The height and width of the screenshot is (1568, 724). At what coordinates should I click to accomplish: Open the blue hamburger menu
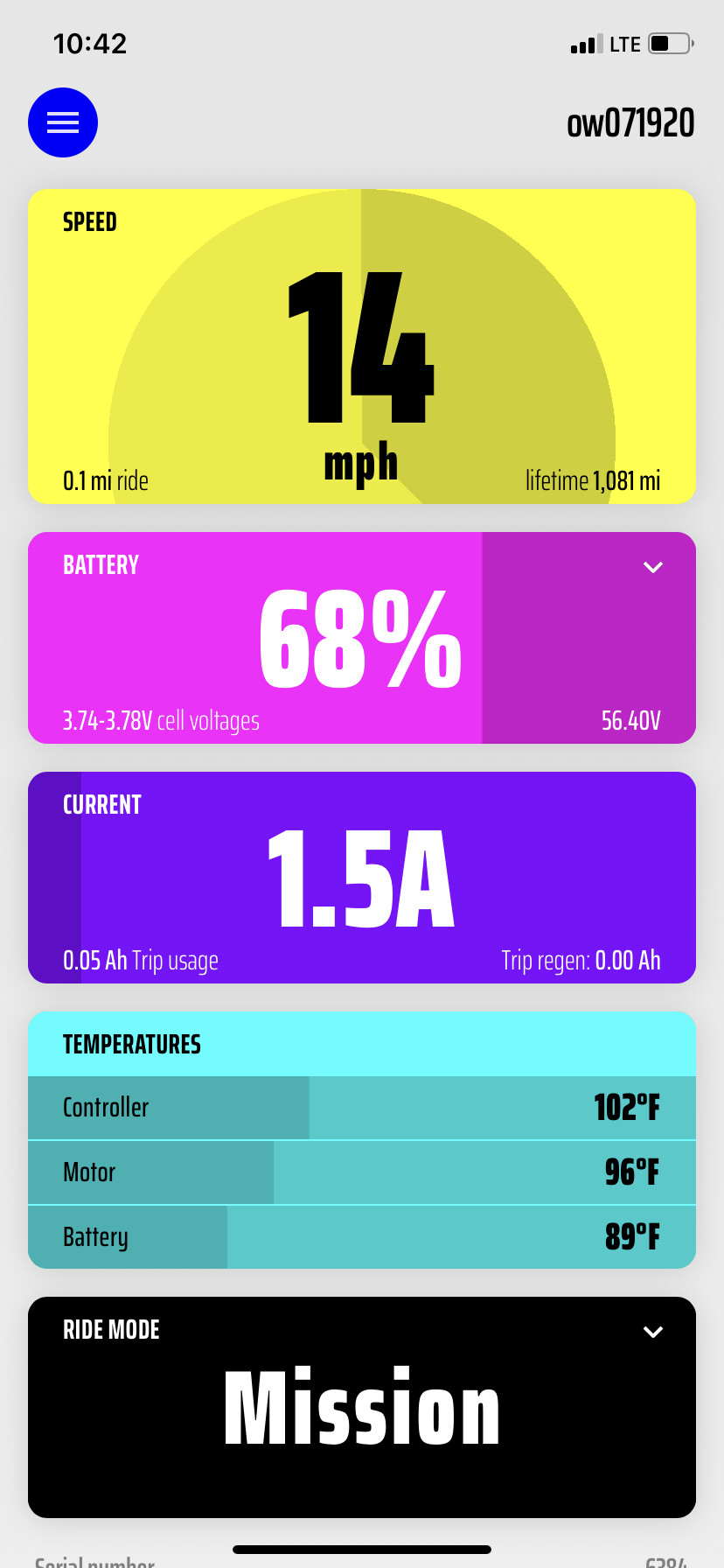click(63, 122)
